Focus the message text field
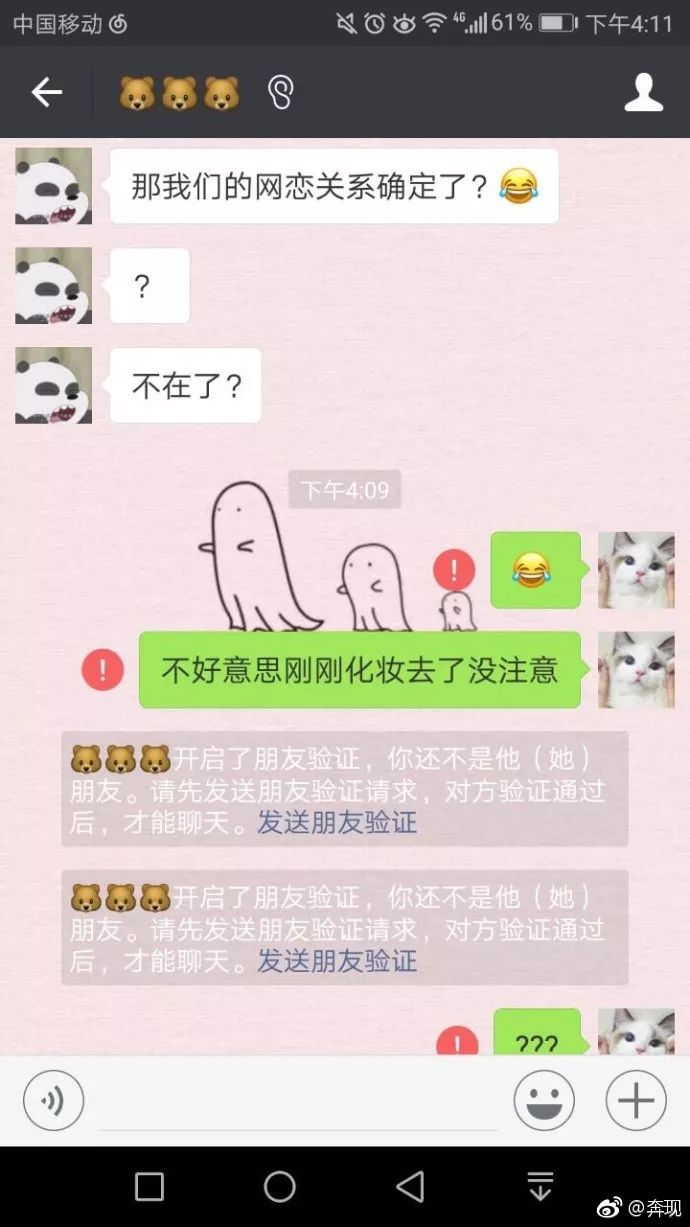690x1227 pixels. click(298, 1100)
